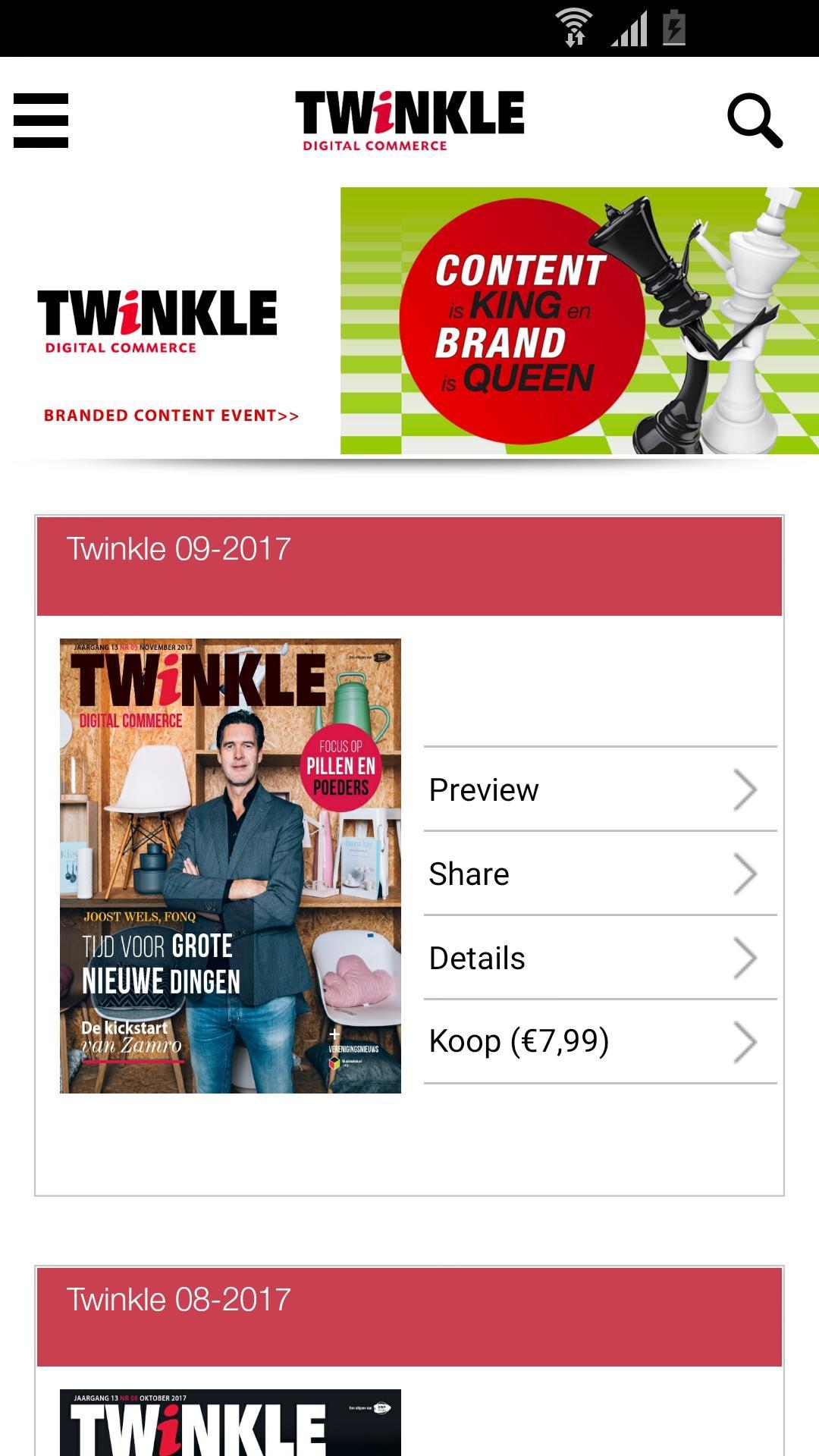Open the hamburger menu

pyautogui.click(x=41, y=121)
